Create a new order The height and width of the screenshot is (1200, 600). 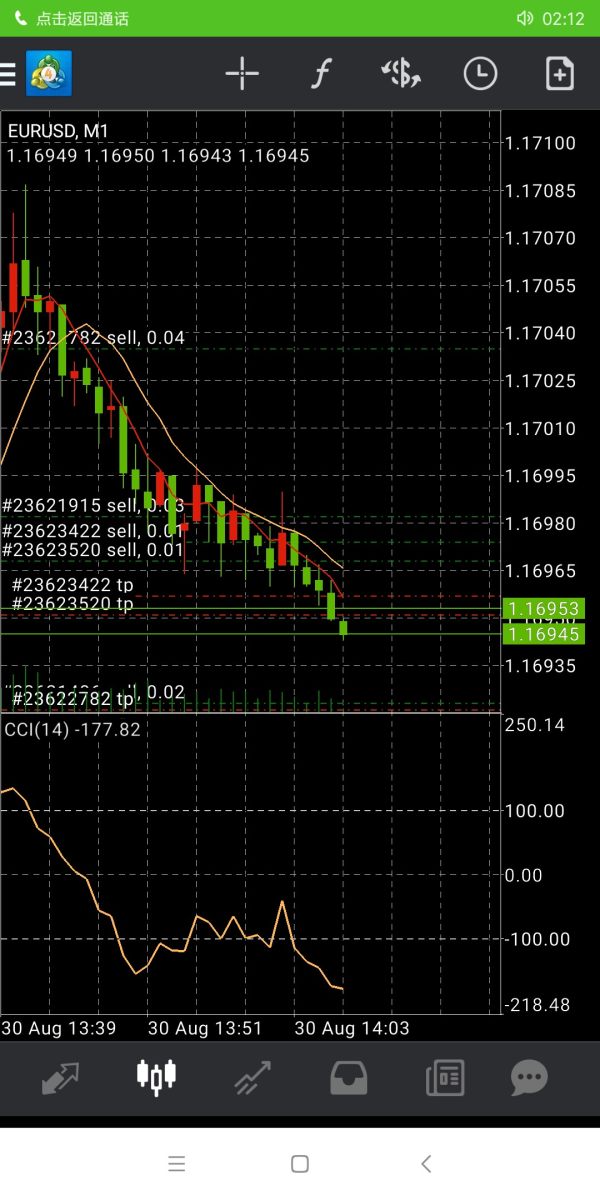[559, 74]
